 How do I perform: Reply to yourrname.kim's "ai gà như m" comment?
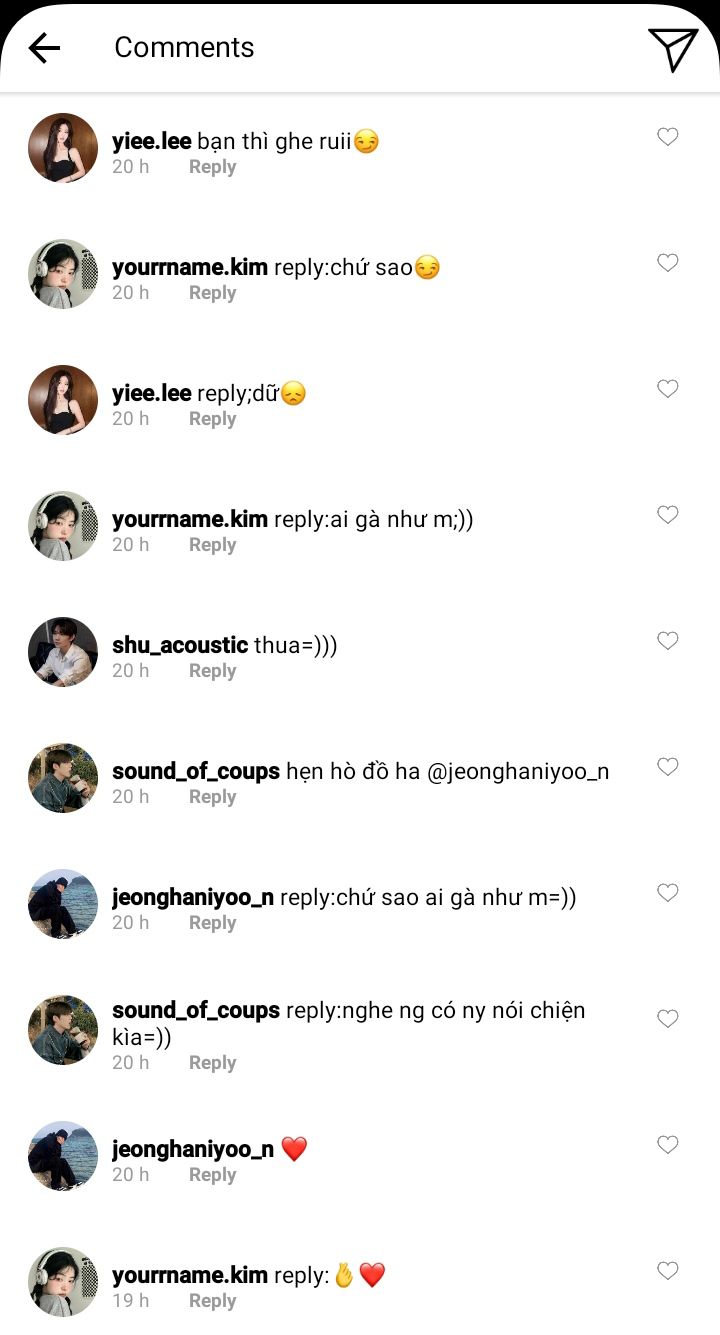[x=212, y=545]
